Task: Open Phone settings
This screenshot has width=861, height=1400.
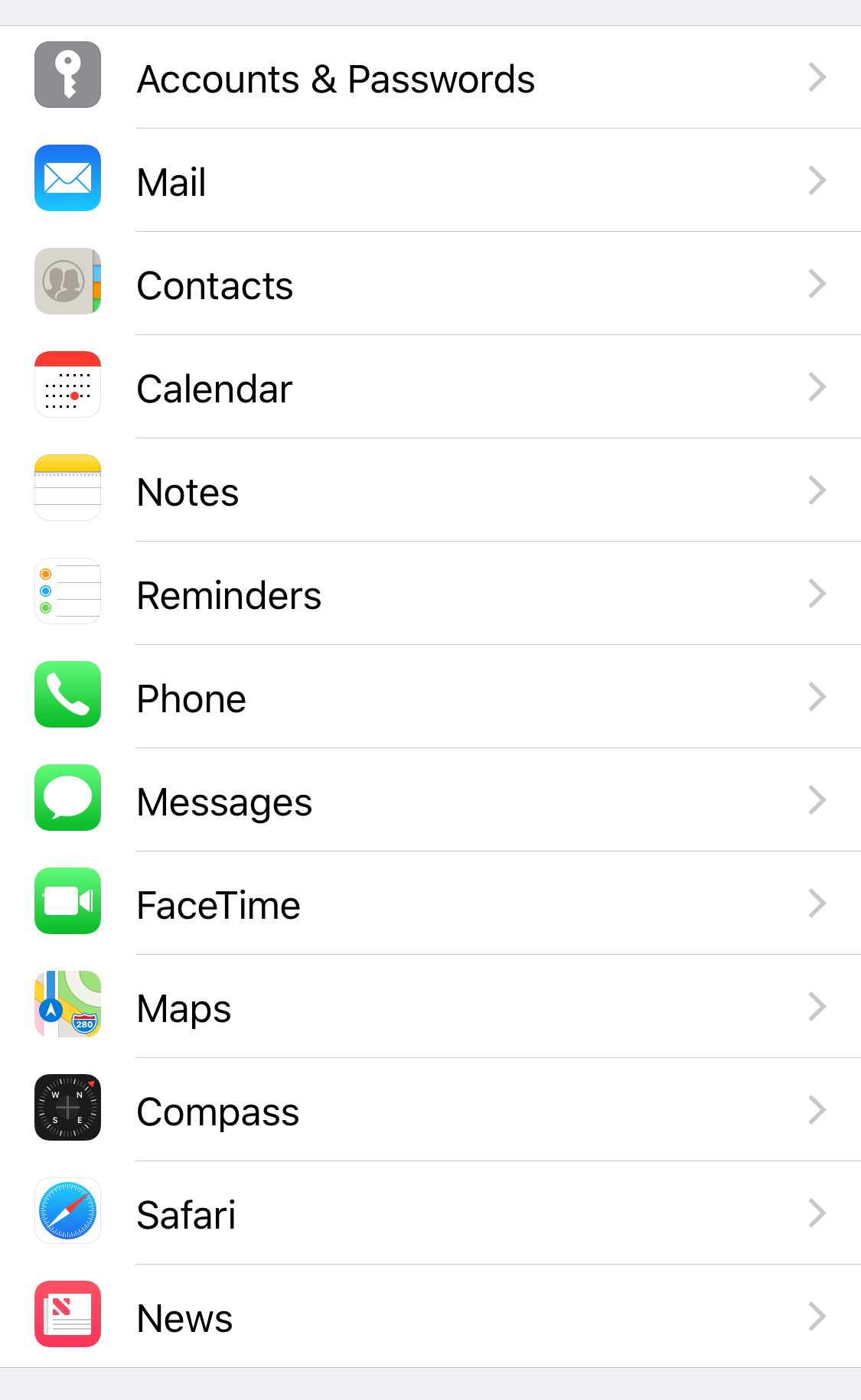Action: tap(430, 697)
